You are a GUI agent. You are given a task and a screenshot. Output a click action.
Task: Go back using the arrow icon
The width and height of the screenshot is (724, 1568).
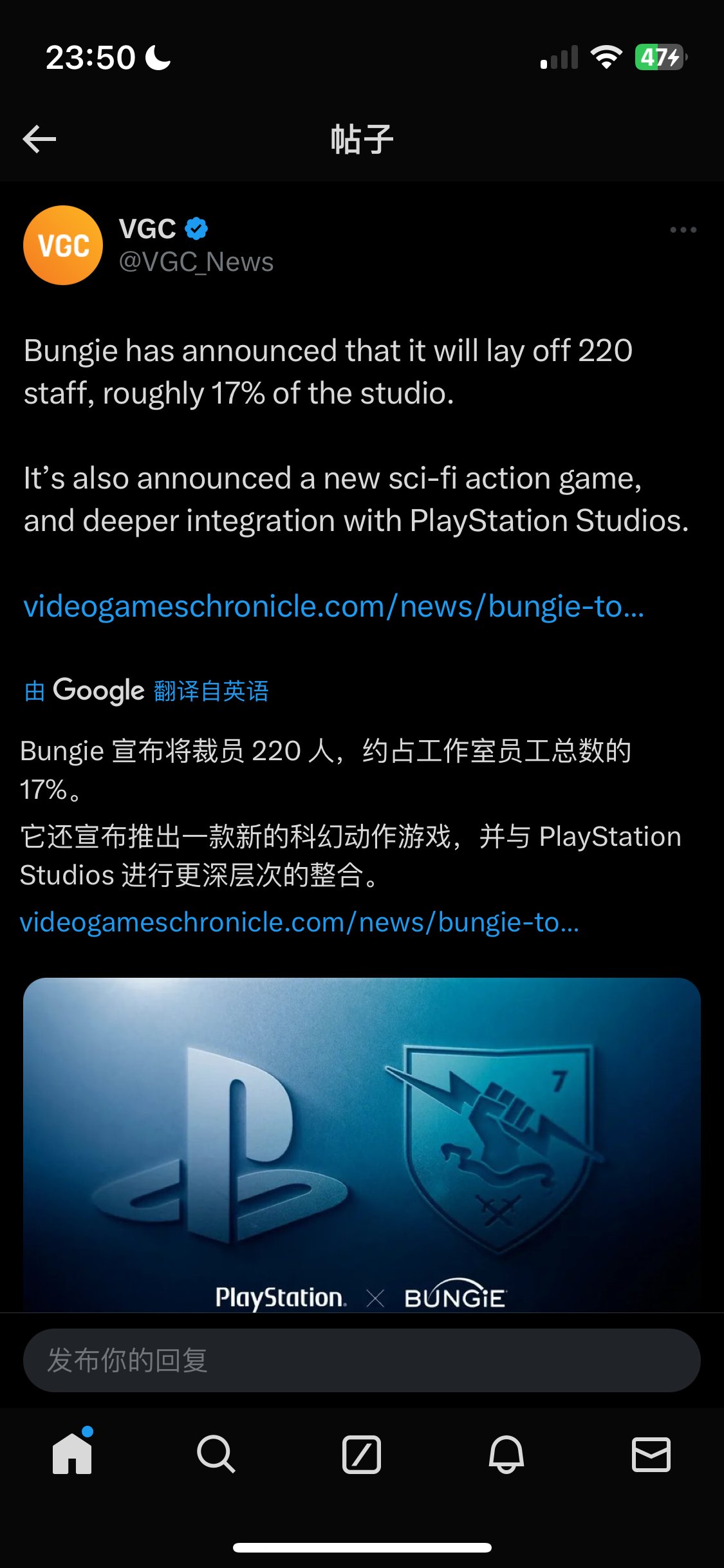pos(39,139)
